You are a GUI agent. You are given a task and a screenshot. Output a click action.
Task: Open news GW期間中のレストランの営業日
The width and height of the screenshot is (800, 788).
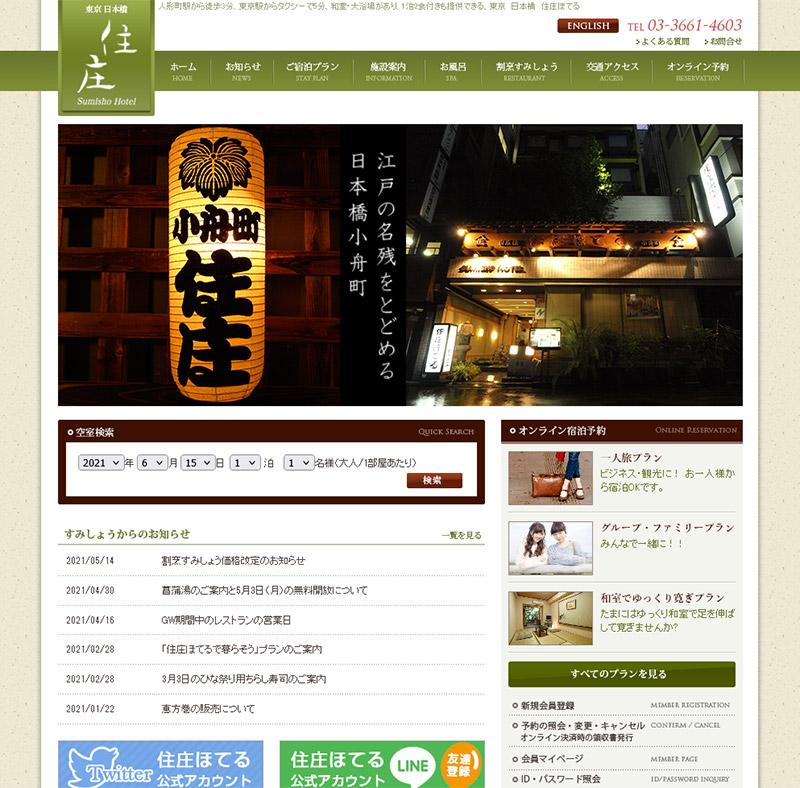click(x=226, y=620)
